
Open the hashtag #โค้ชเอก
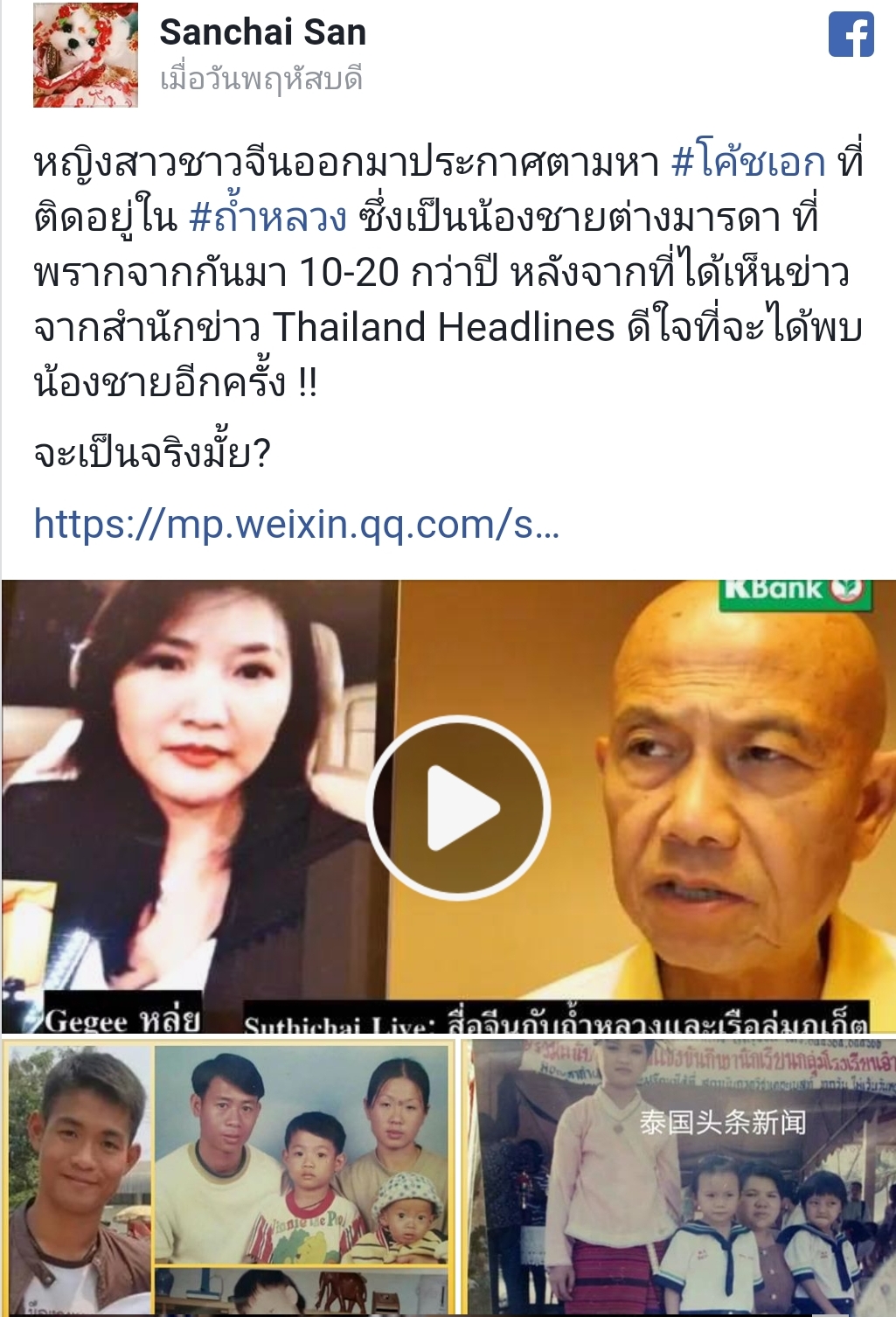[748, 164]
